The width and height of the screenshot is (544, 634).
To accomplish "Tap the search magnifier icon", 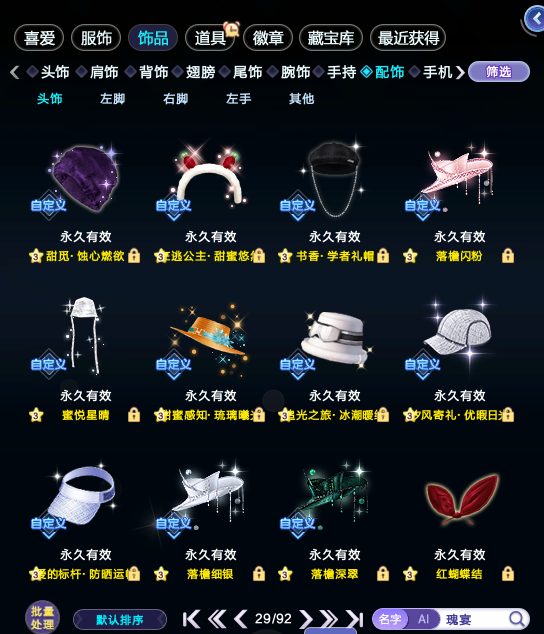I will point(516,619).
